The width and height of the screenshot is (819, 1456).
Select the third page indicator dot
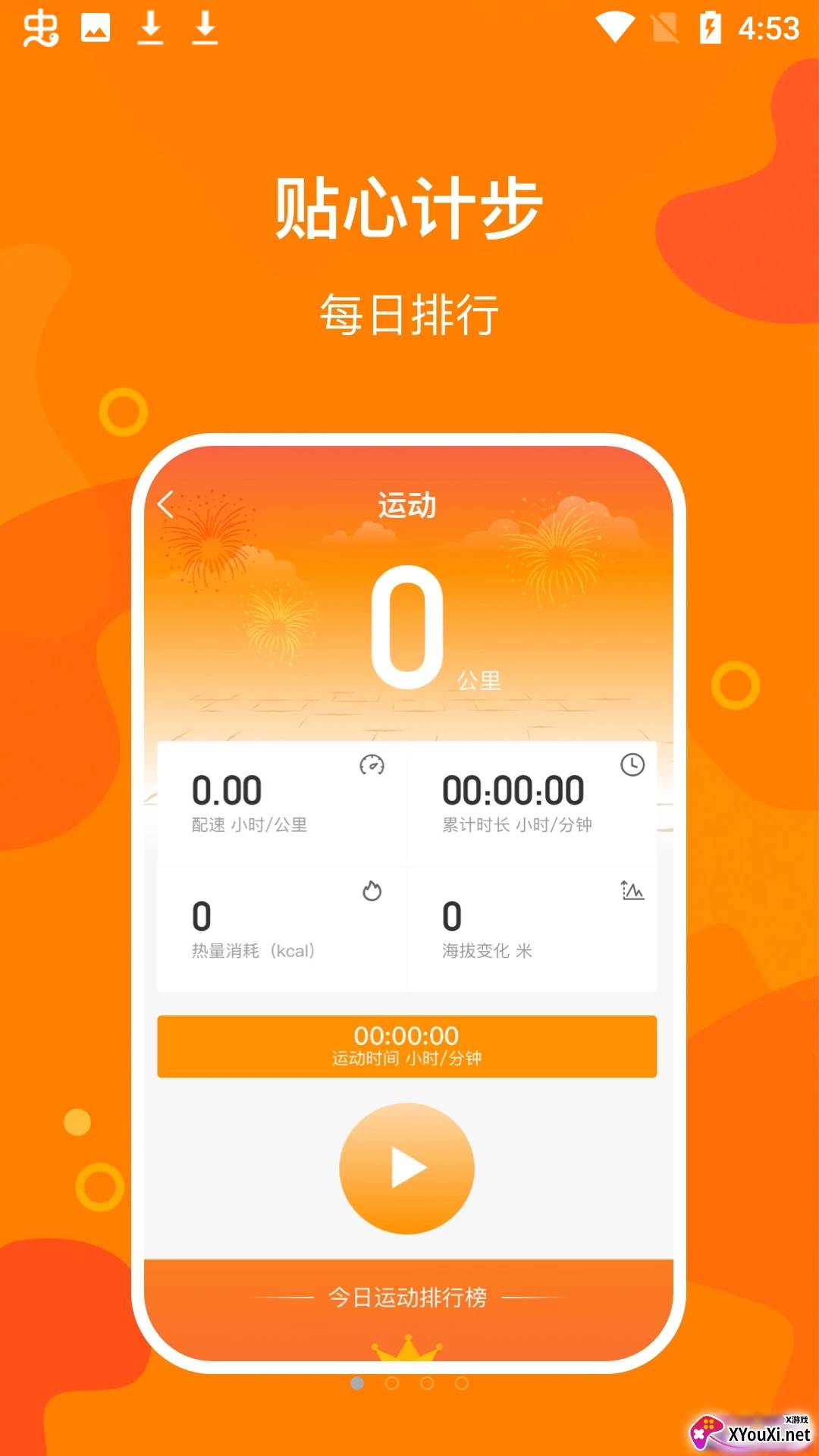coord(427,1383)
